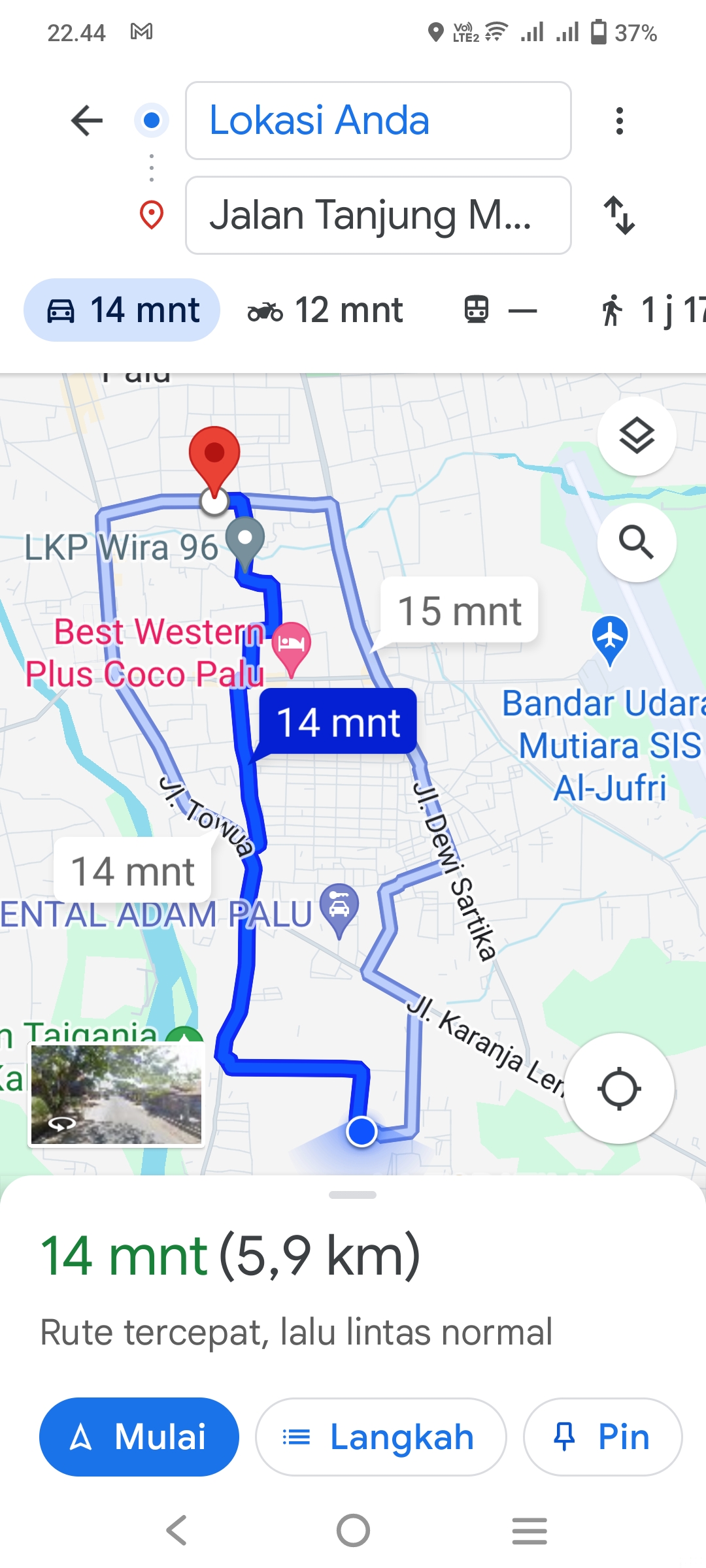The height and width of the screenshot is (1568, 706).
Task: Search along the route with magnifier
Action: pos(637,542)
